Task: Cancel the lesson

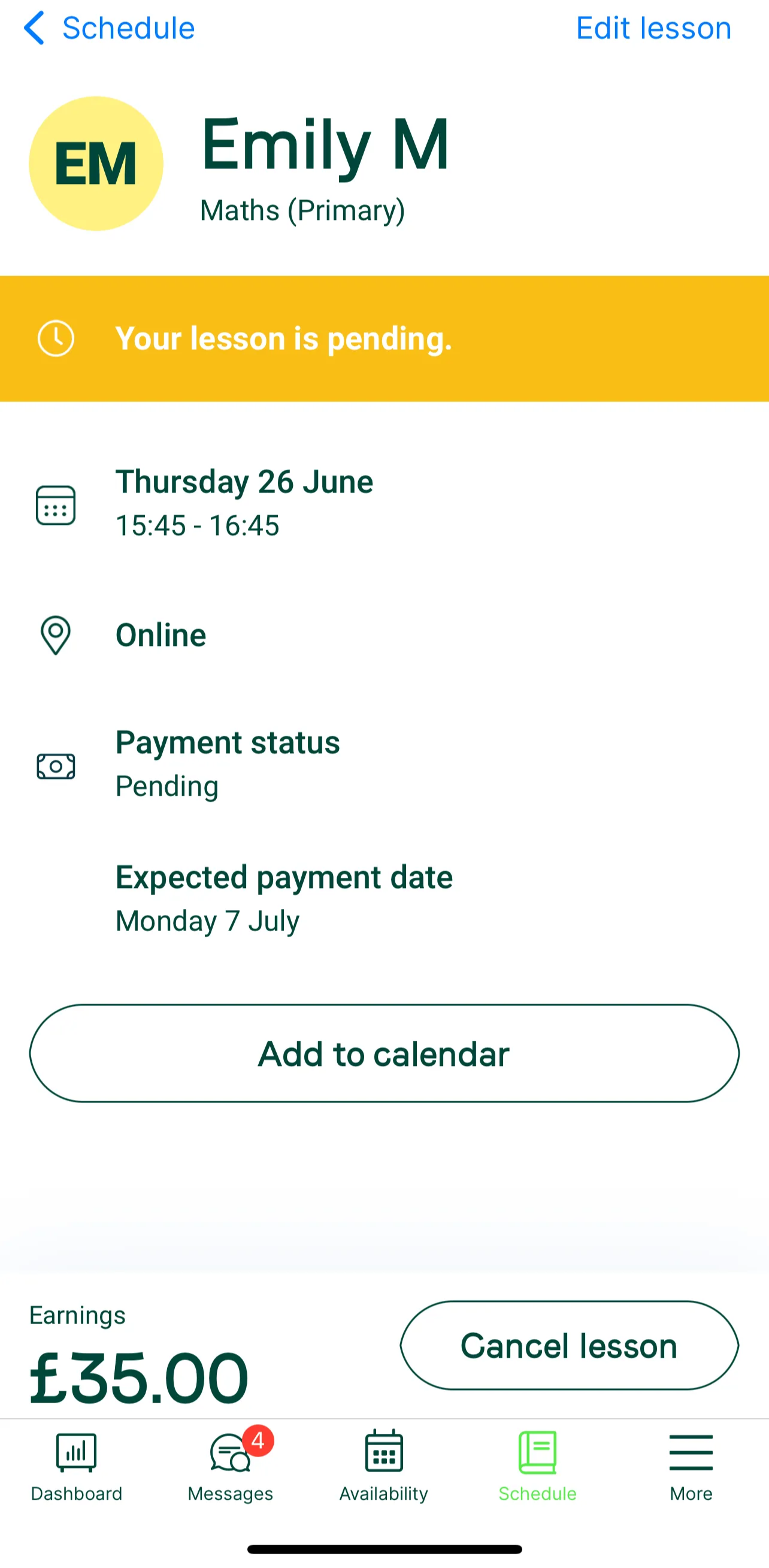Action: 570,1345
